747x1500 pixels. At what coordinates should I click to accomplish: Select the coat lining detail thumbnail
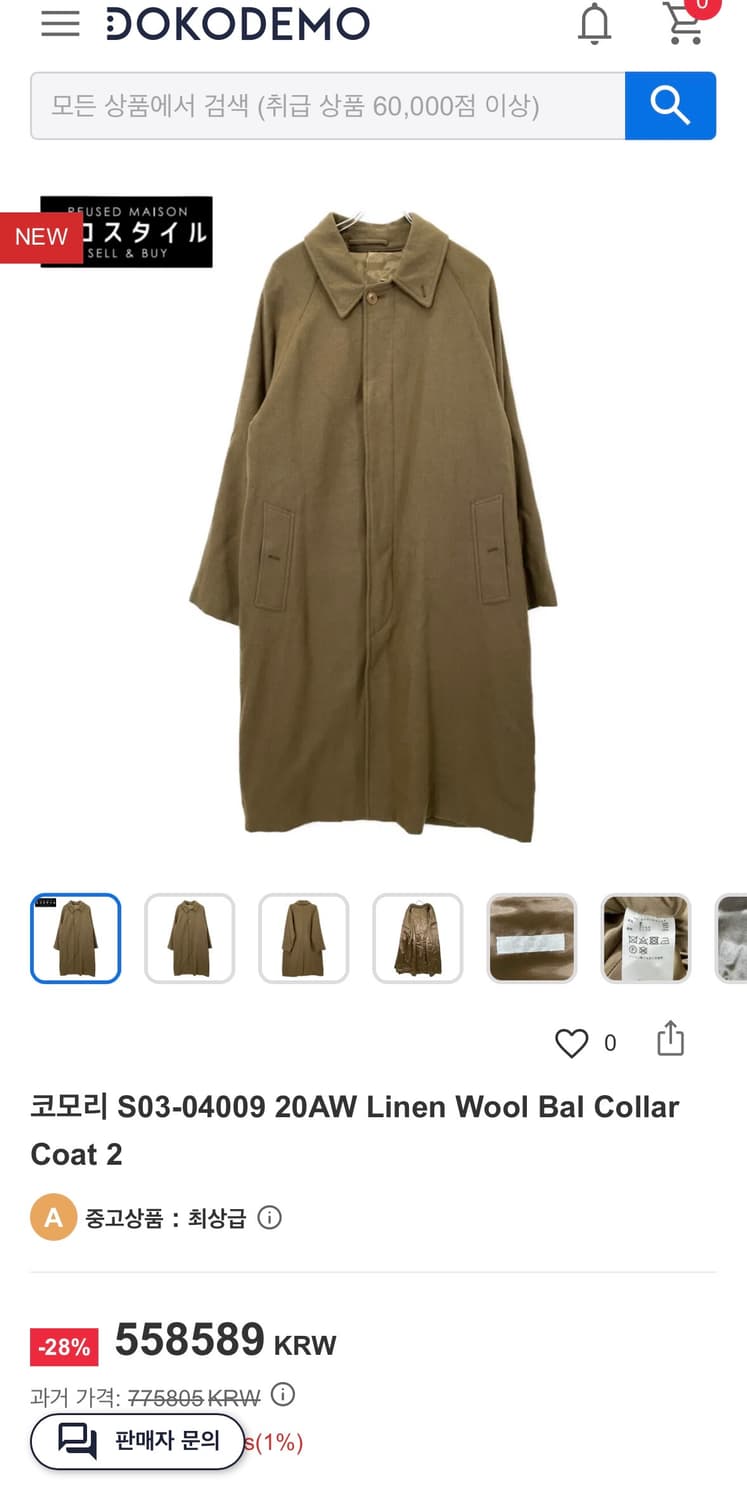pos(532,938)
